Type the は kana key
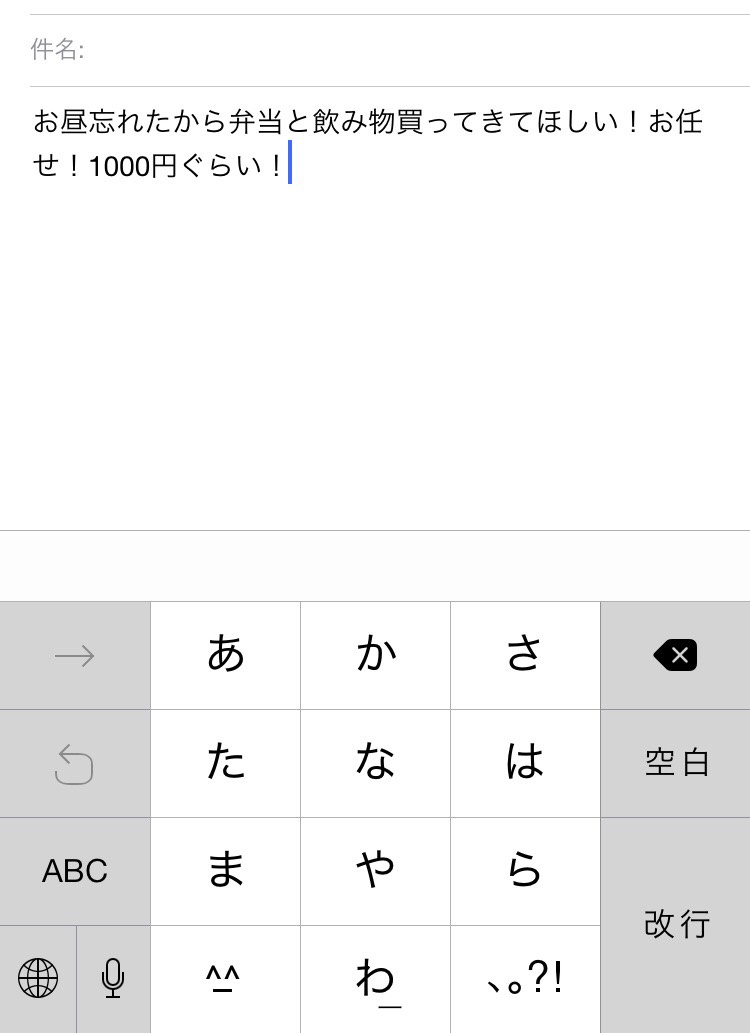This screenshot has width=750, height=1033. point(525,763)
